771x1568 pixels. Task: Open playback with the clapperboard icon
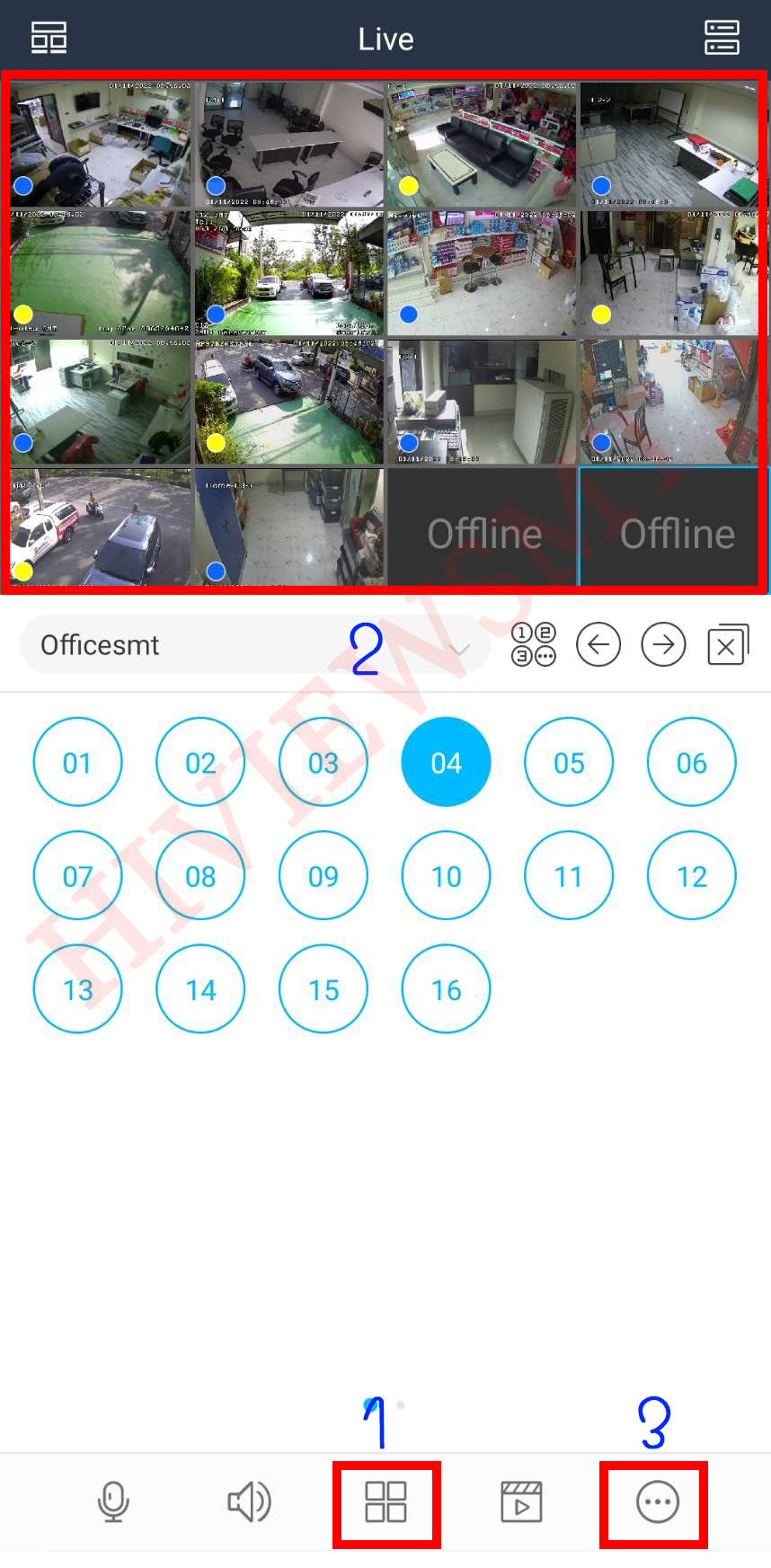[x=521, y=1502]
